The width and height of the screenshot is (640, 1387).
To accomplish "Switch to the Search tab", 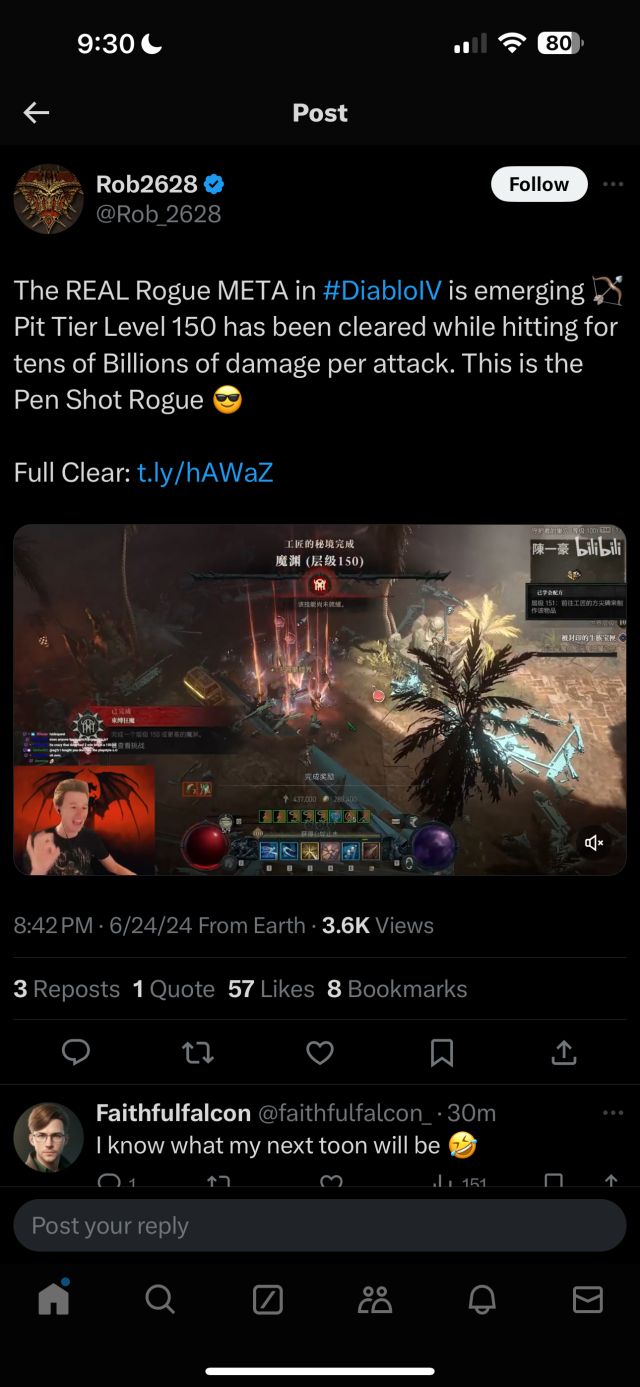I will [160, 1298].
